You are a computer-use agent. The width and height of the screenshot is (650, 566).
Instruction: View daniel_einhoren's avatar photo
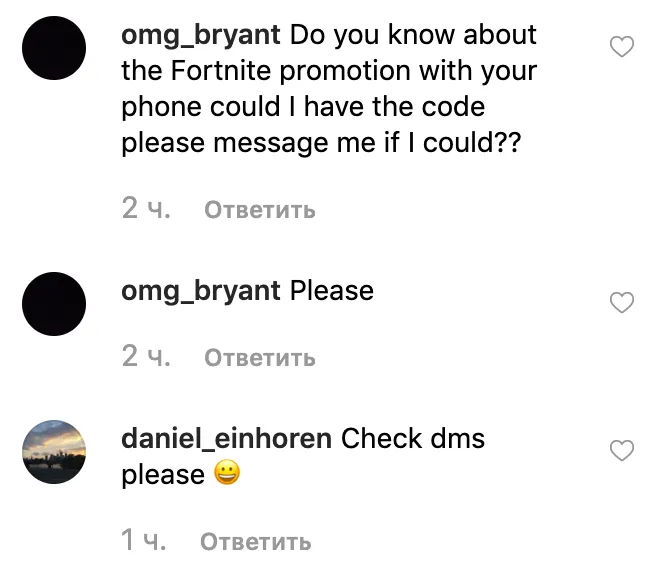54,451
